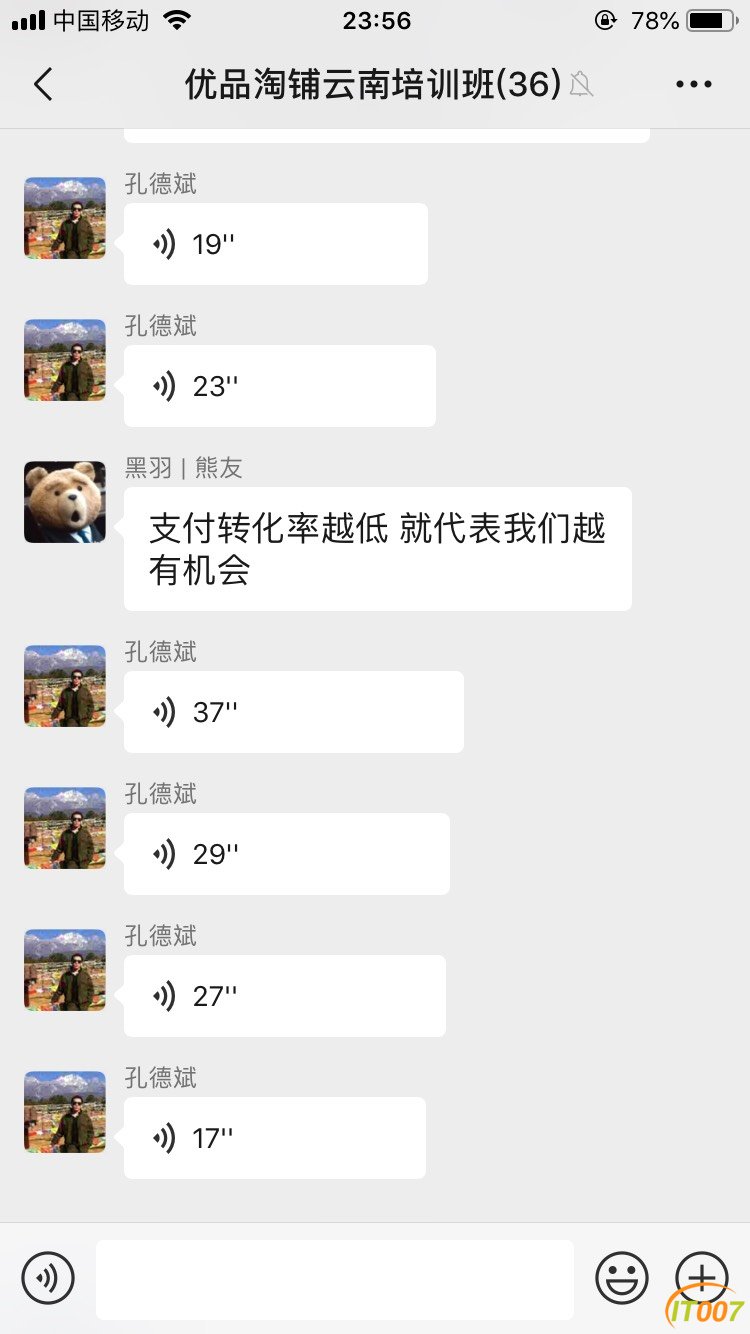Viewport: 750px width, 1334px height.
Task: Focus the message text field
Action: [x=335, y=1279]
